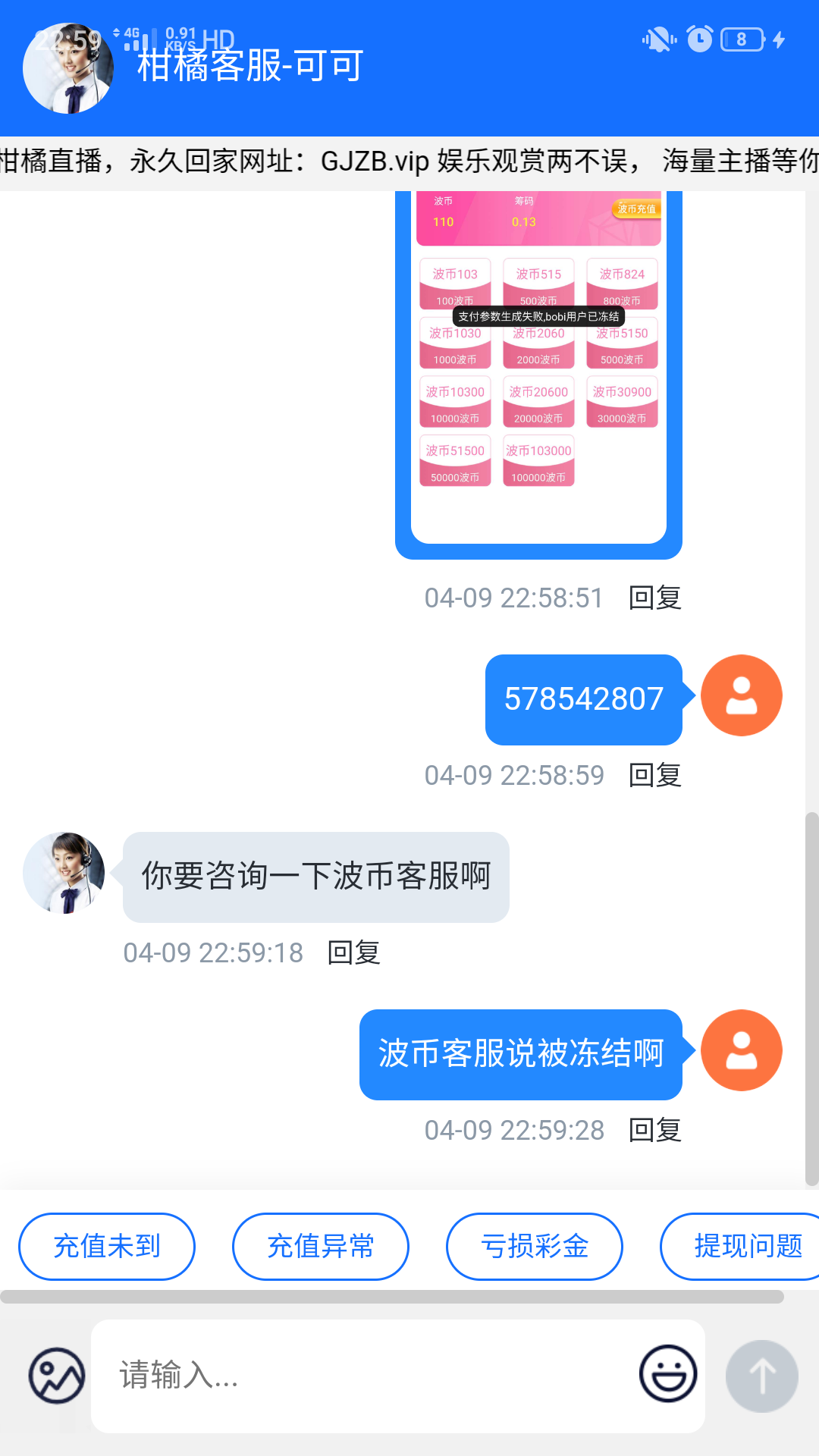Screen dimensions: 819x1456
Task: Tap 充值未到 quick reply chip
Action: point(107,1246)
